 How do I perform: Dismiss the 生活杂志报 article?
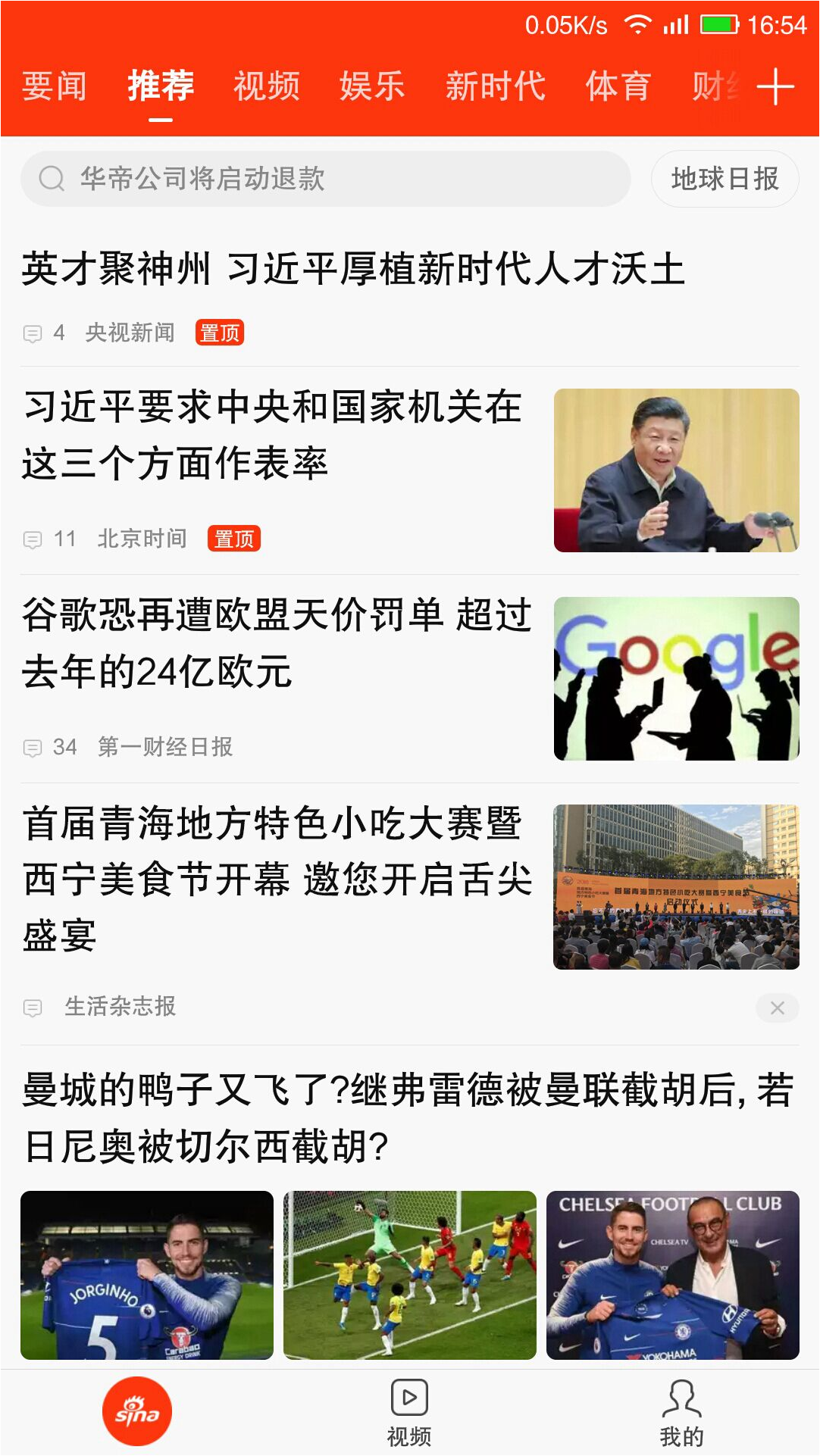pyautogui.click(x=777, y=1008)
